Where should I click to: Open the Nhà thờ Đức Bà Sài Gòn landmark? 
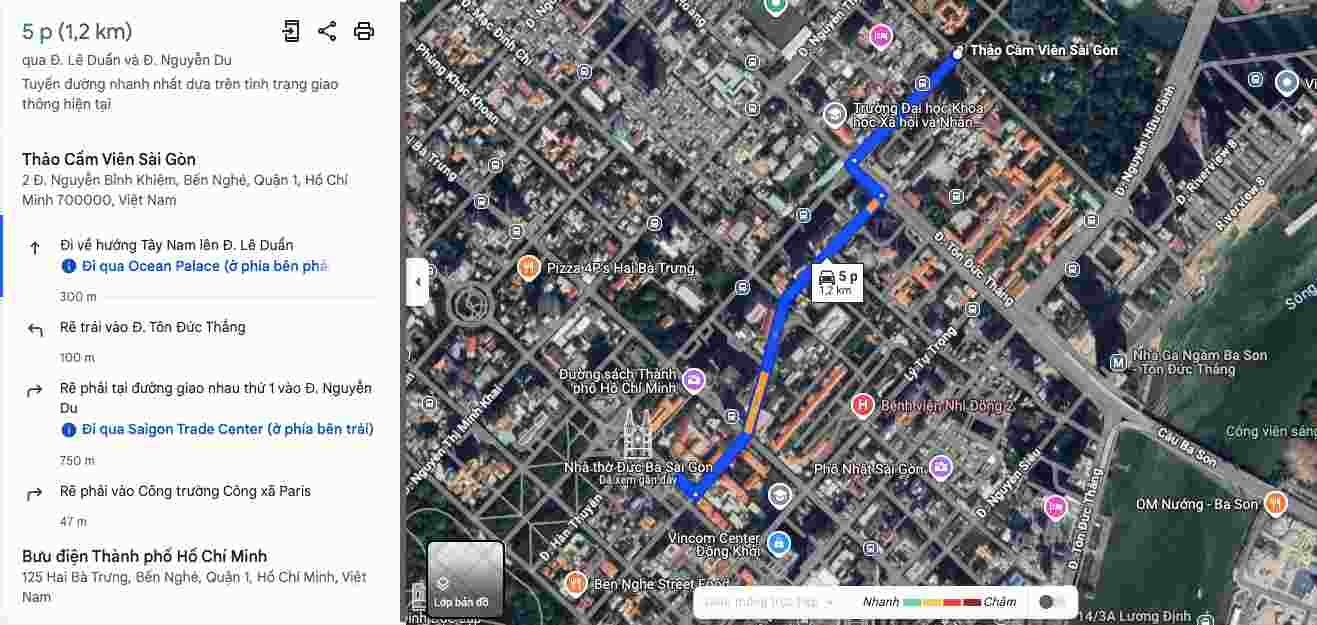[x=638, y=436]
